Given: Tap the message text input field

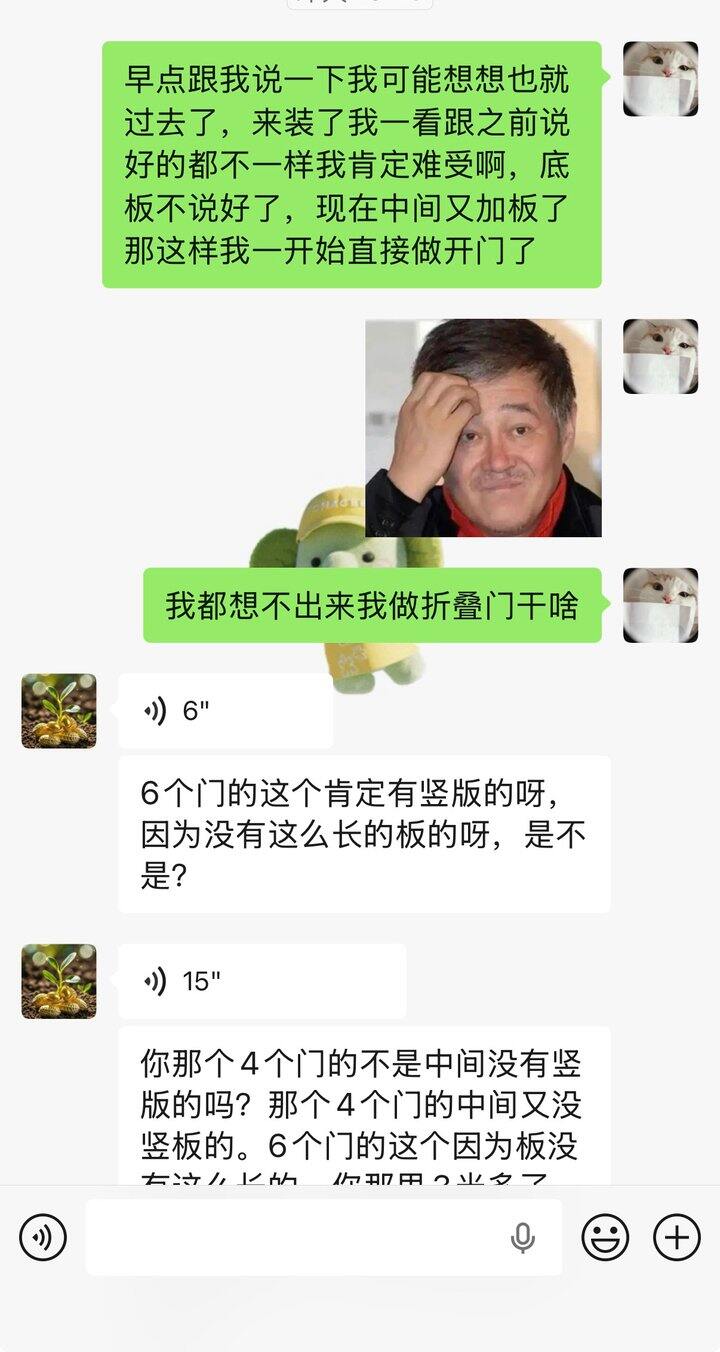Looking at the screenshot, I should [300, 1238].
